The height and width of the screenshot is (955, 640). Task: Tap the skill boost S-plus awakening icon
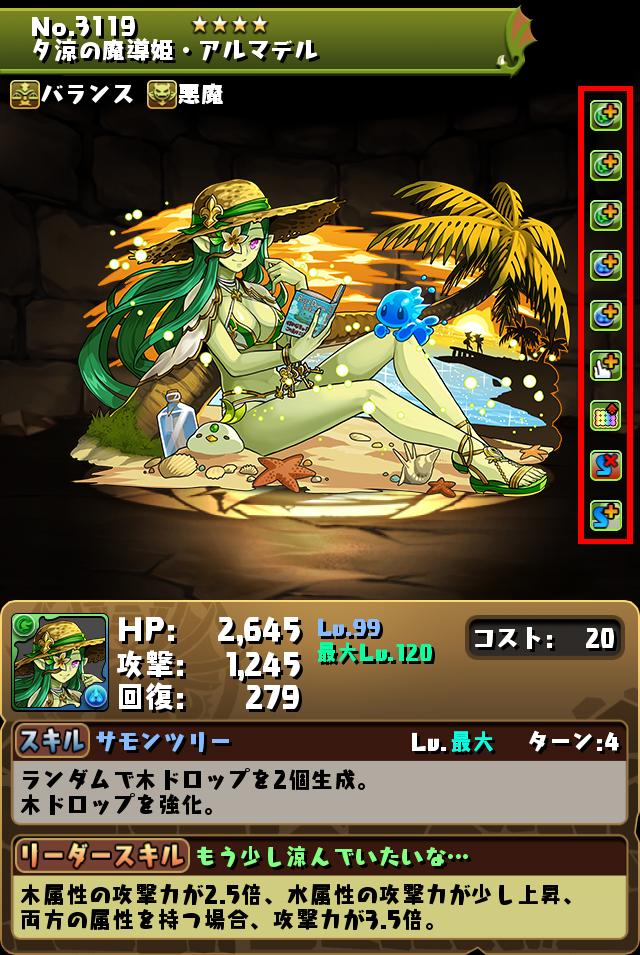coord(606,515)
